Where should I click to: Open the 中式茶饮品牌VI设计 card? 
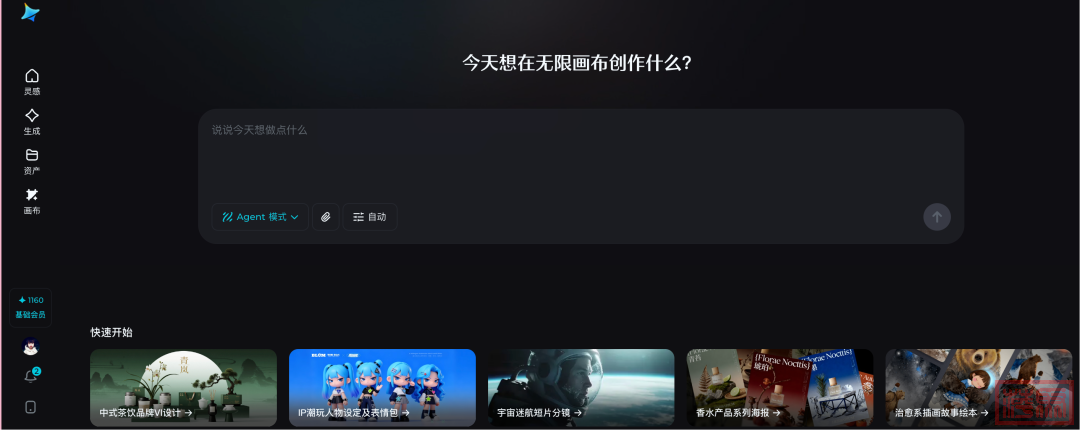pyautogui.click(x=183, y=388)
